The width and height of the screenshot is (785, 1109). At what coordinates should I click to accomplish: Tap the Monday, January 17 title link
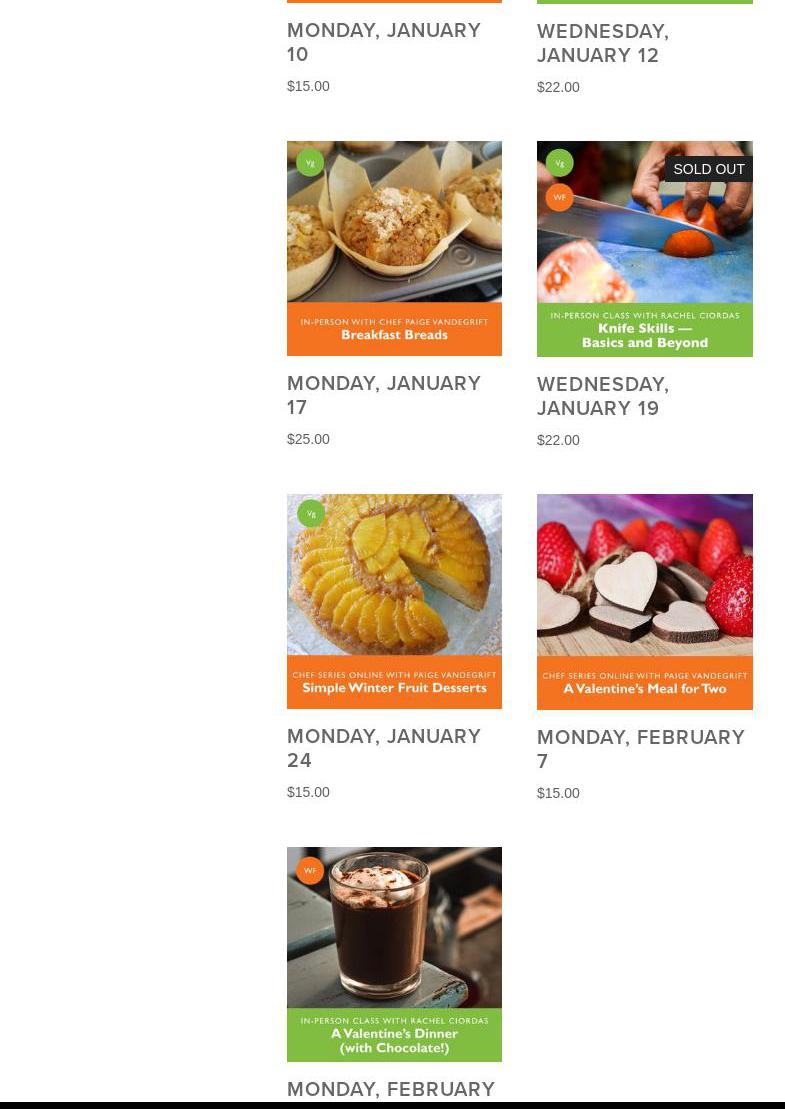383,395
